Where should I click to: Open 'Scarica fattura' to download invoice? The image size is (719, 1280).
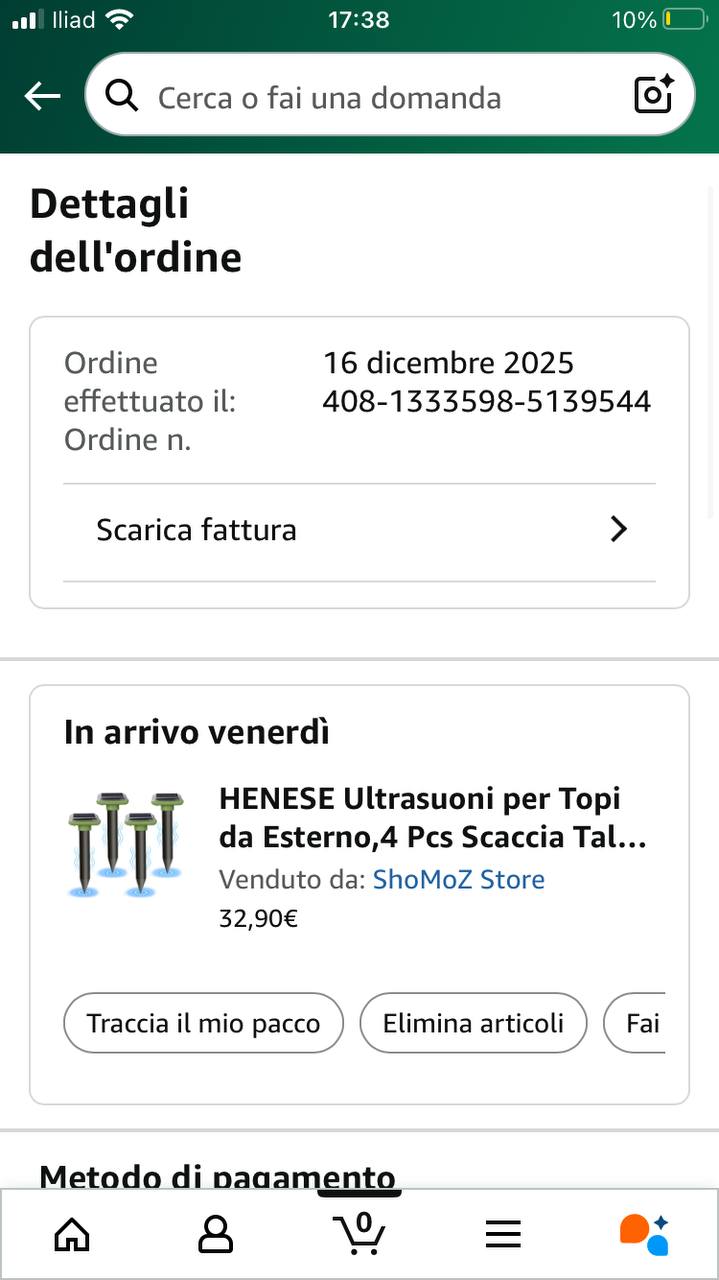[359, 530]
